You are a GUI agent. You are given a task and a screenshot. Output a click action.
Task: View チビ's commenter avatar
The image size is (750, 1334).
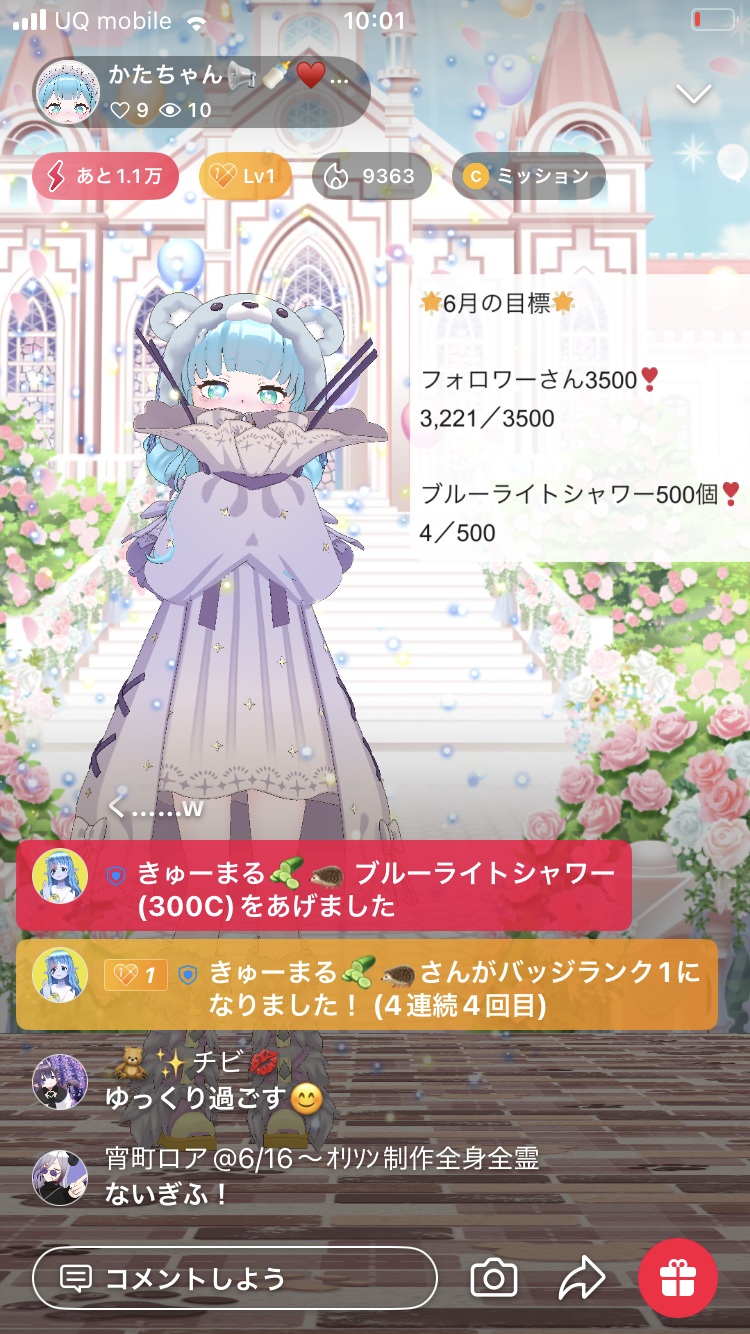coord(60,1082)
